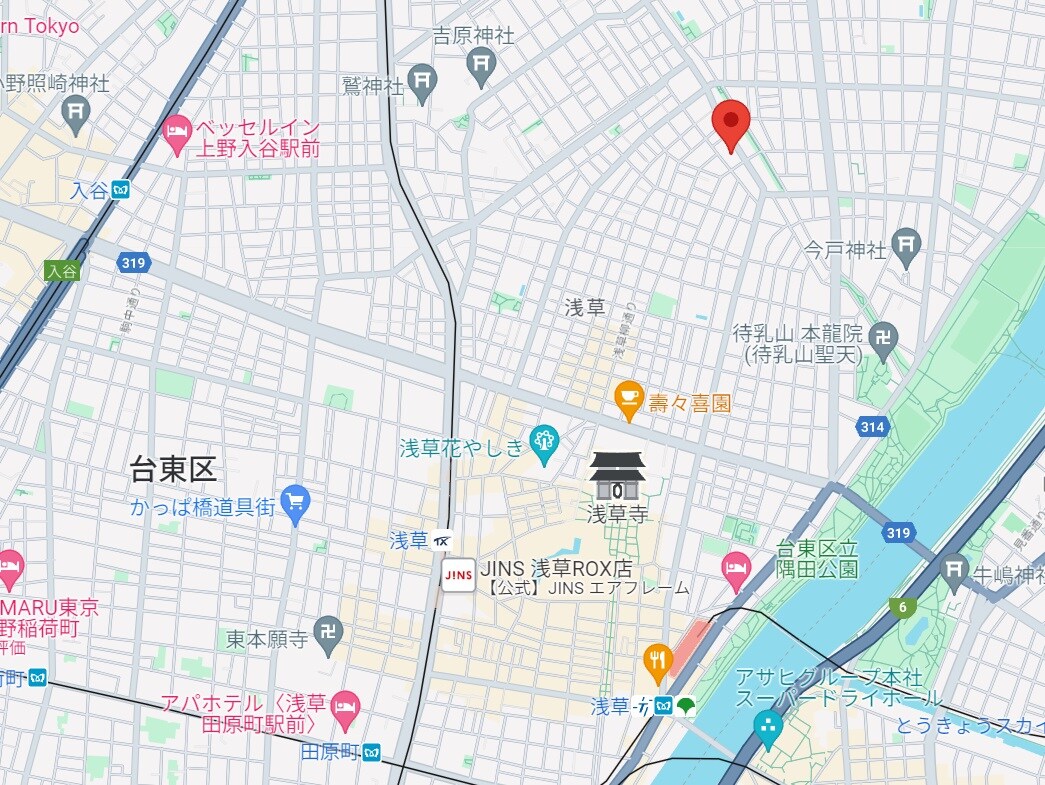
Task: Open the 浅草花やしき amusement park marker
Action: pos(544,441)
